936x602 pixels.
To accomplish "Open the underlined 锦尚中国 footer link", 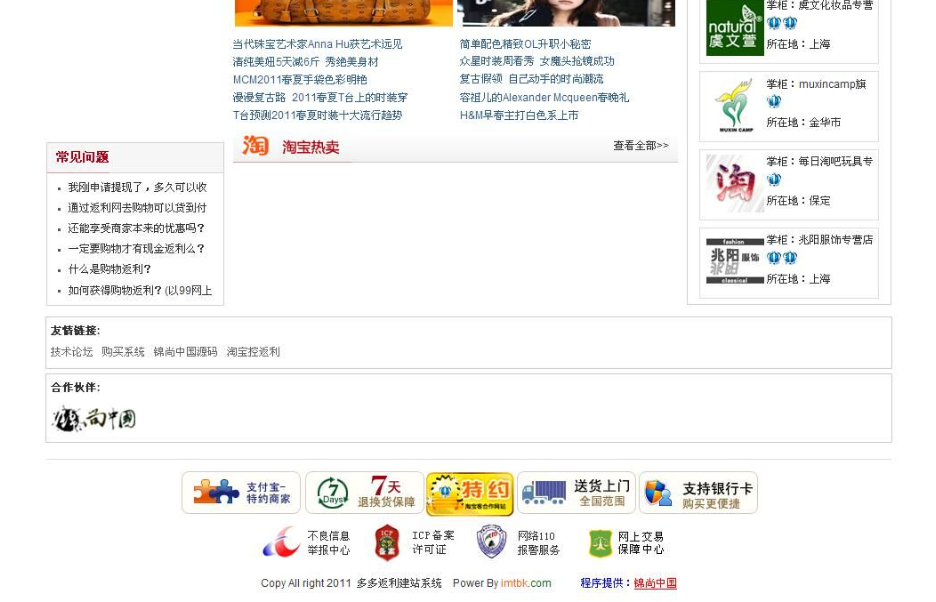I will tap(655, 584).
